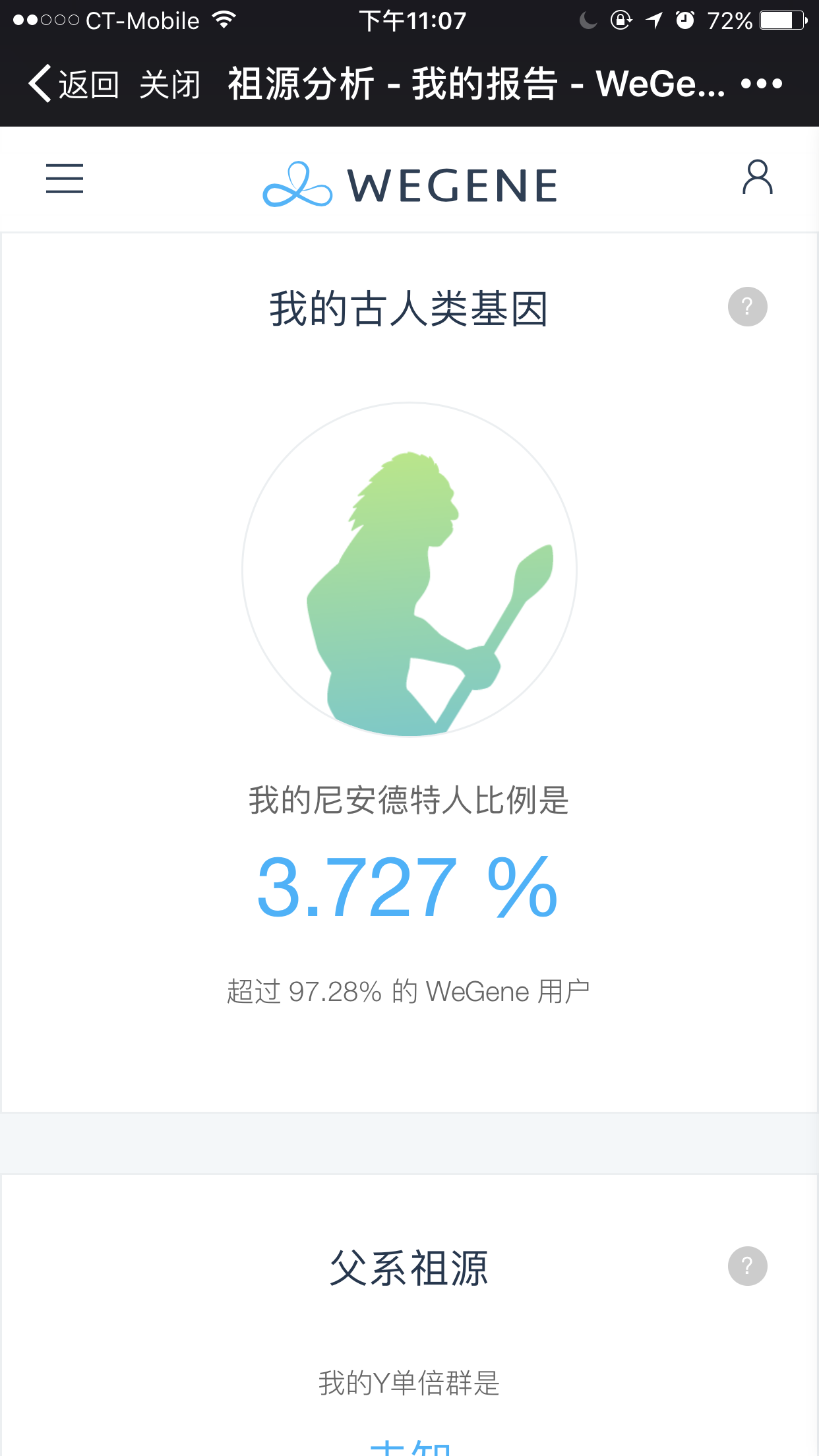Open the hamburger navigation menu

pos(65,179)
